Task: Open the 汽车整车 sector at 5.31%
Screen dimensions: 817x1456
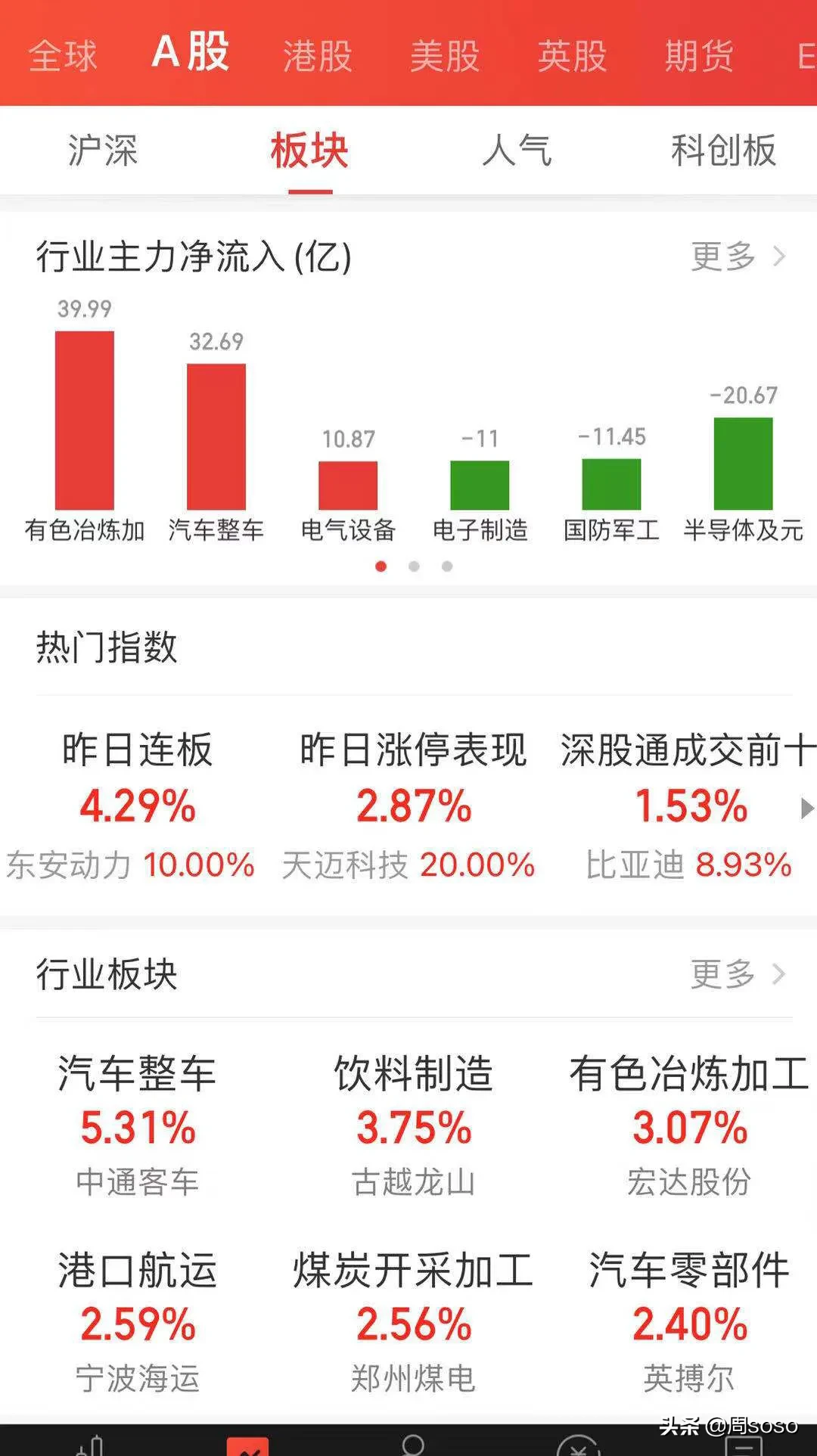Action: (137, 1126)
